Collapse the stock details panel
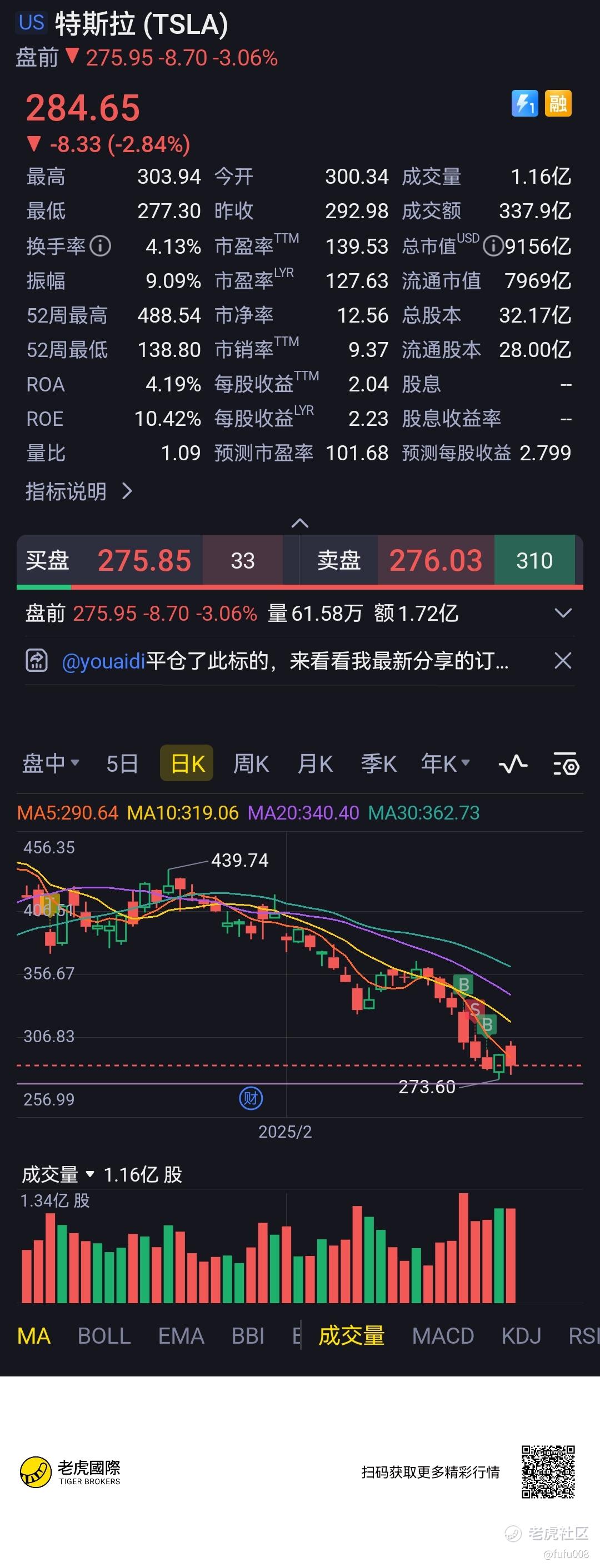The height and width of the screenshot is (1568, 600). click(x=299, y=523)
